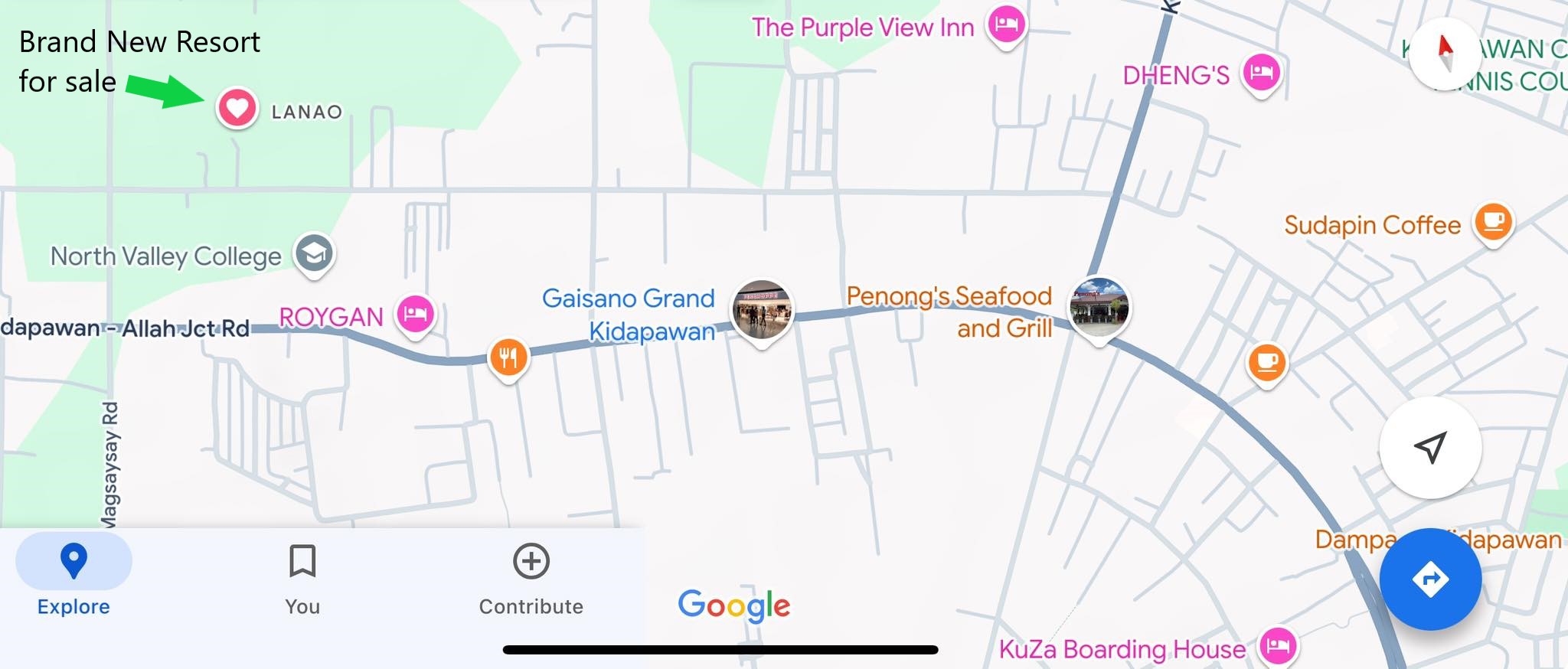This screenshot has height=669, width=1568.
Task: Tap the unlabeled coffee cup pin
Action: tap(1267, 361)
